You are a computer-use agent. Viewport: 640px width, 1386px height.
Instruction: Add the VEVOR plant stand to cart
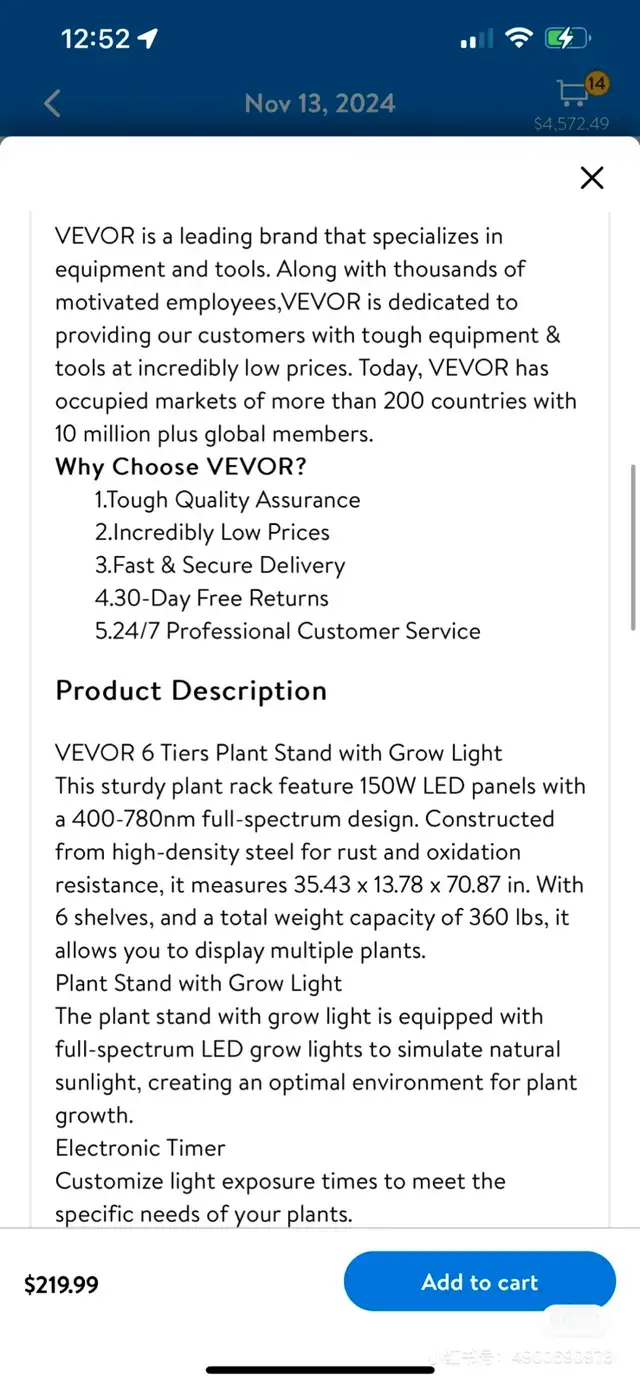[x=480, y=1282]
